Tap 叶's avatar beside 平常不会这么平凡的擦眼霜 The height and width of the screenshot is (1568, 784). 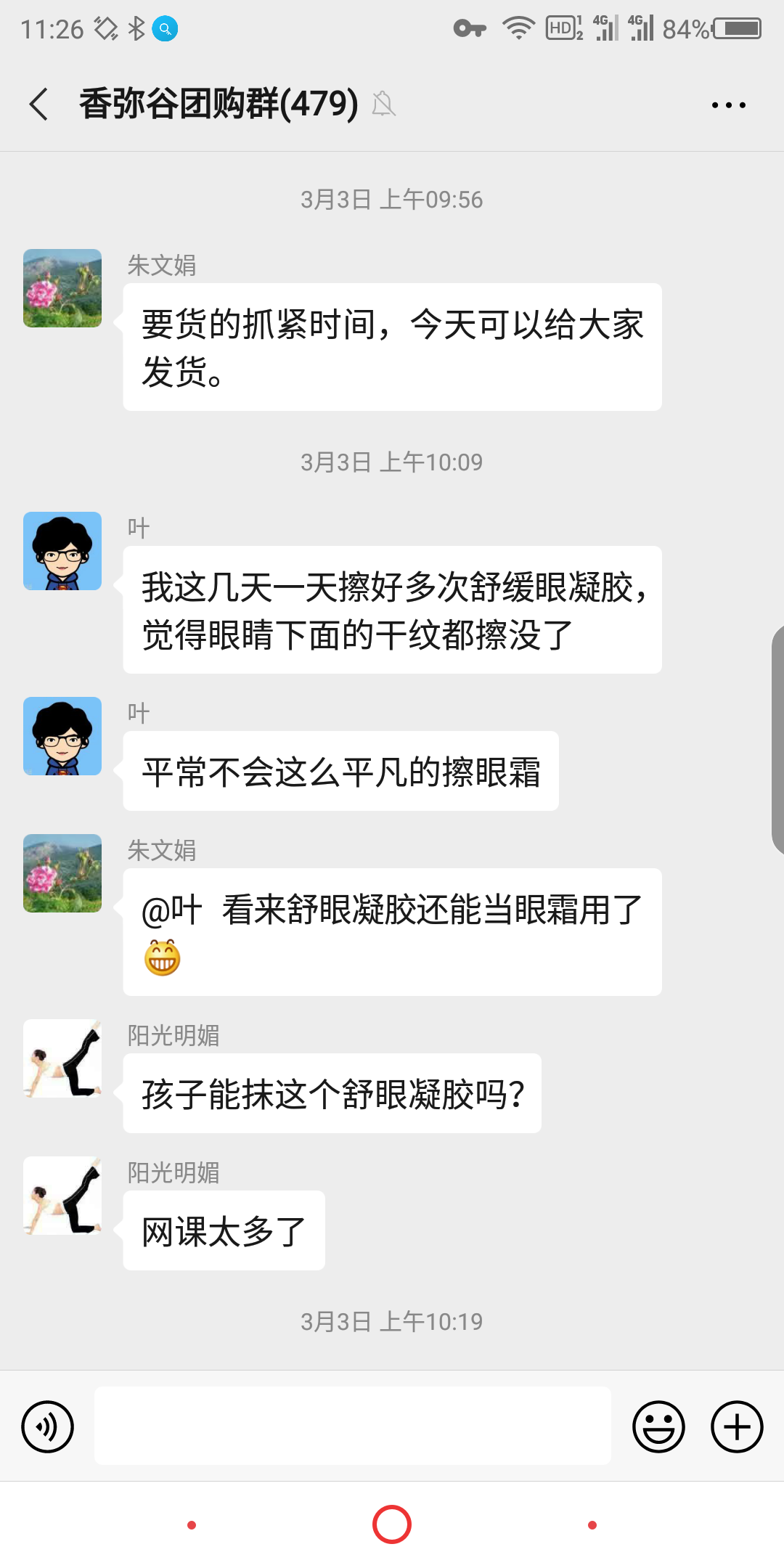[x=62, y=736]
